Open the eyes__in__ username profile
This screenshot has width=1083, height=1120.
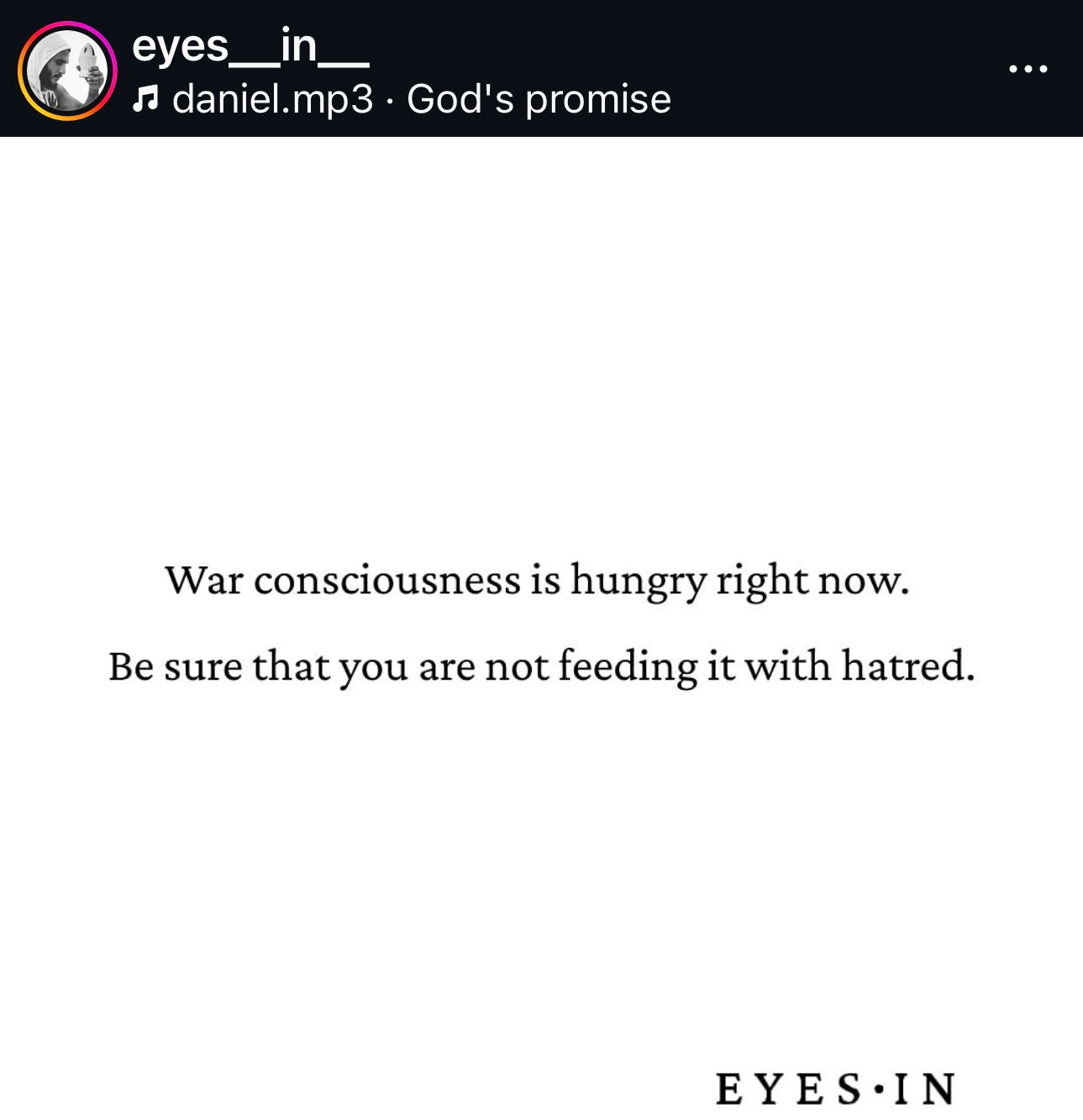point(250,46)
